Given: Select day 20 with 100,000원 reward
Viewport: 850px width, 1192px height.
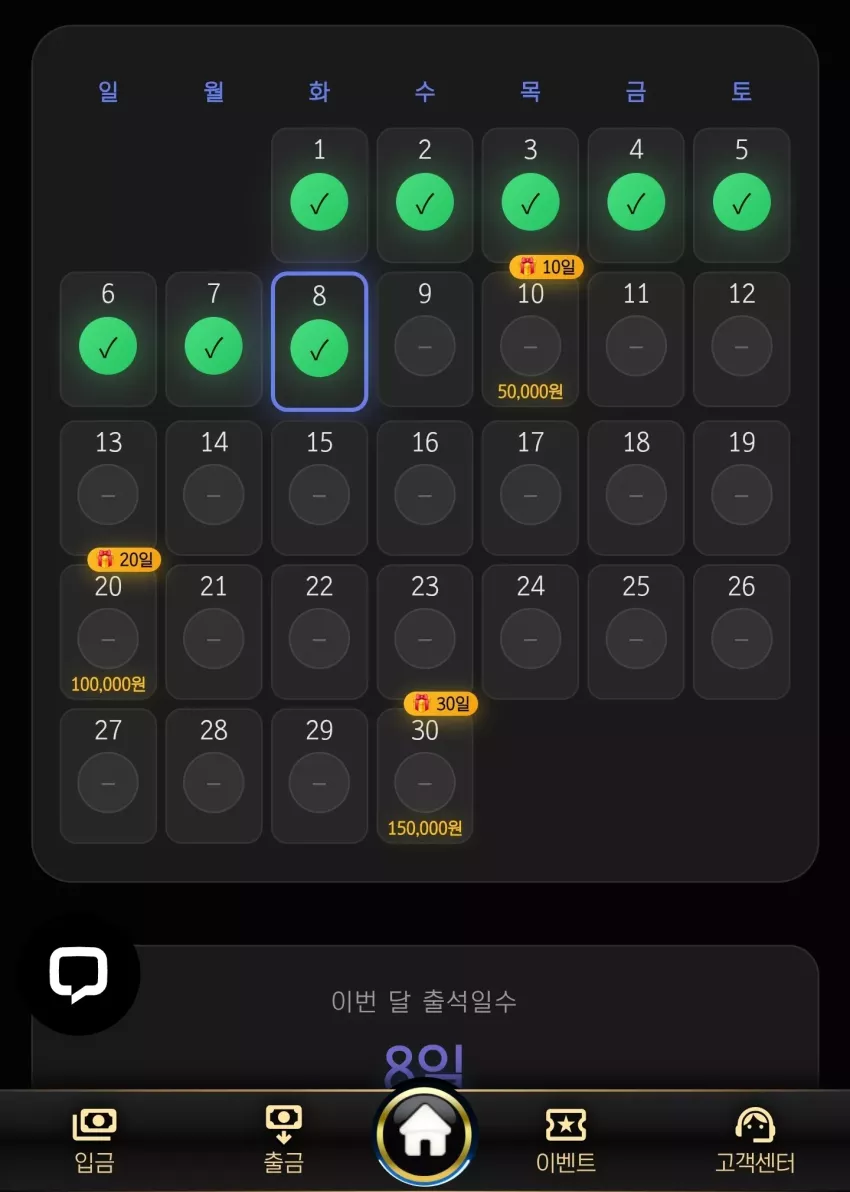Looking at the screenshot, I should tap(108, 632).
